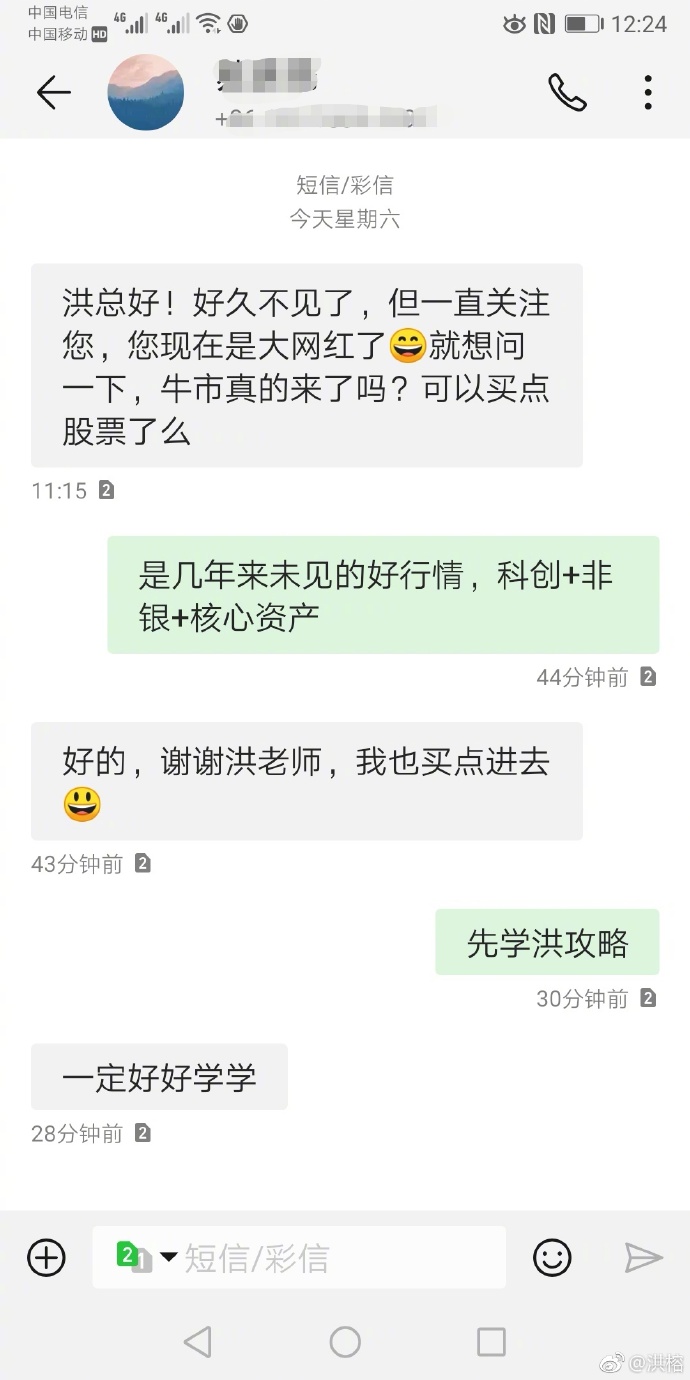Switch the SIM card selector
690x1380 pixels.
click(147, 1256)
